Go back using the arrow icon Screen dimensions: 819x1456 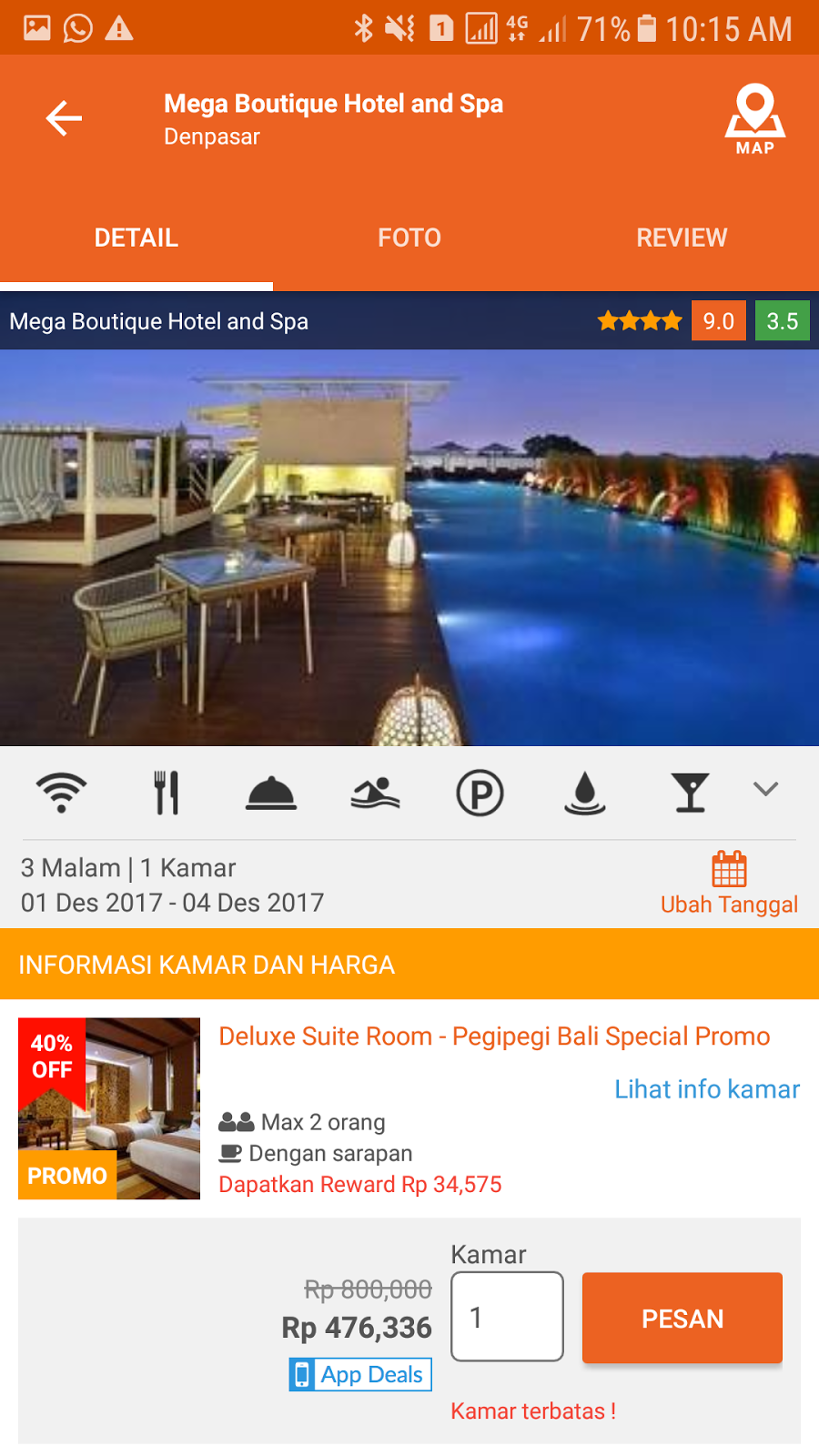pyautogui.click(x=64, y=118)
